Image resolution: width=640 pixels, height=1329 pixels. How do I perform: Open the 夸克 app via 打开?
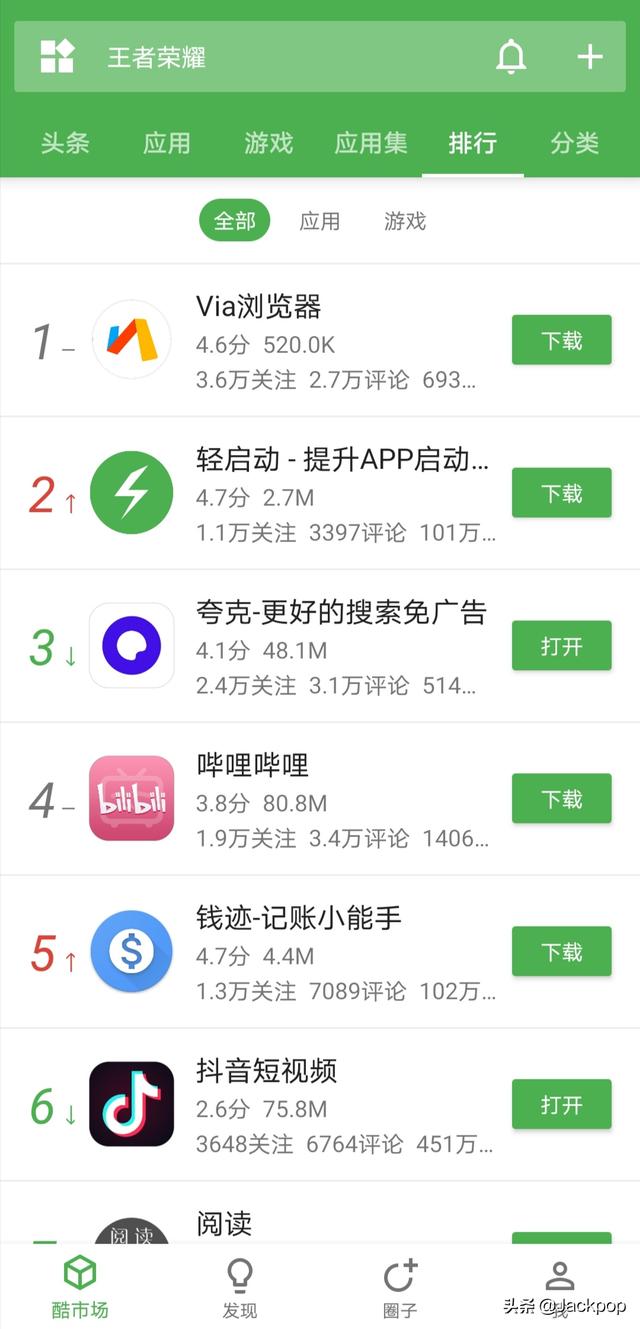[561, 646]
